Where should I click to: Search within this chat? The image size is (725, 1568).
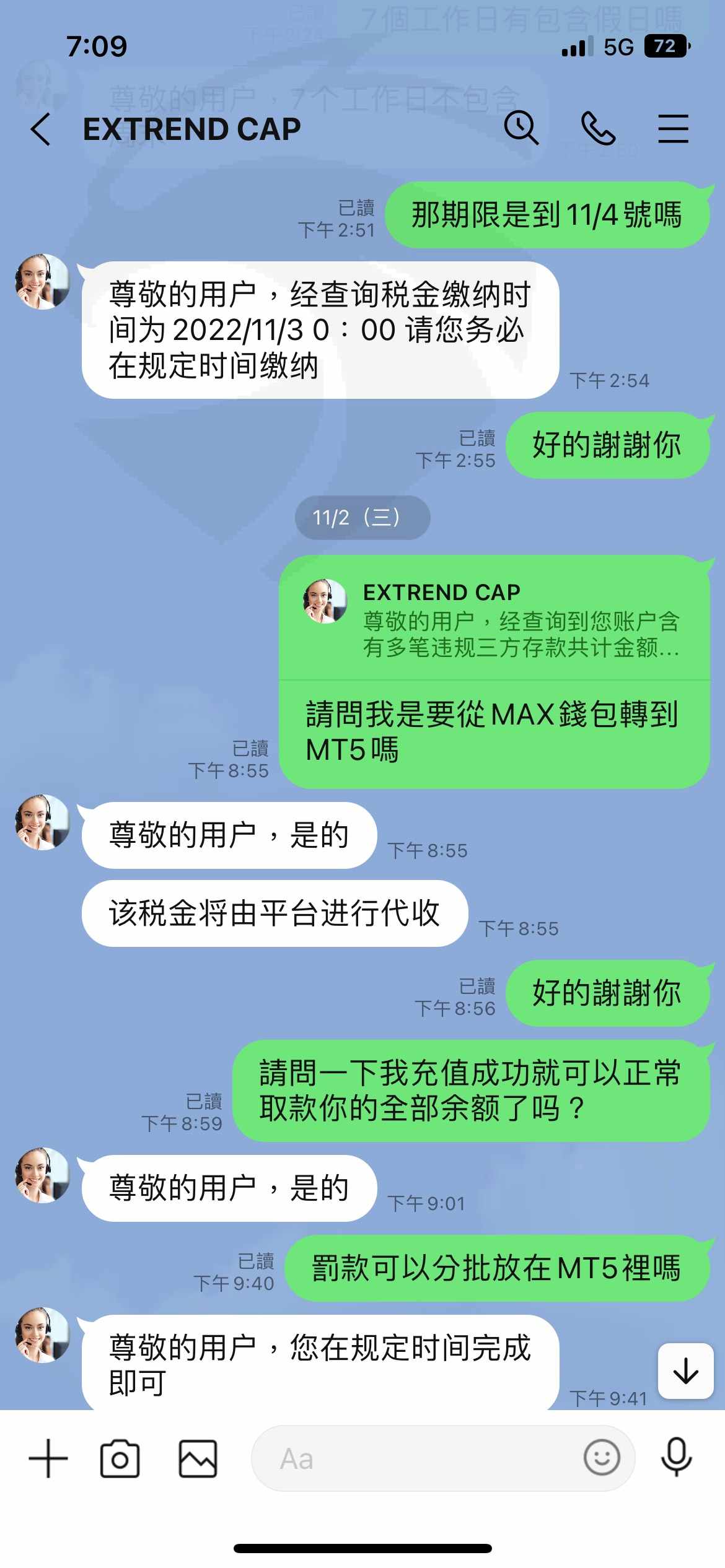coord(521,128)
